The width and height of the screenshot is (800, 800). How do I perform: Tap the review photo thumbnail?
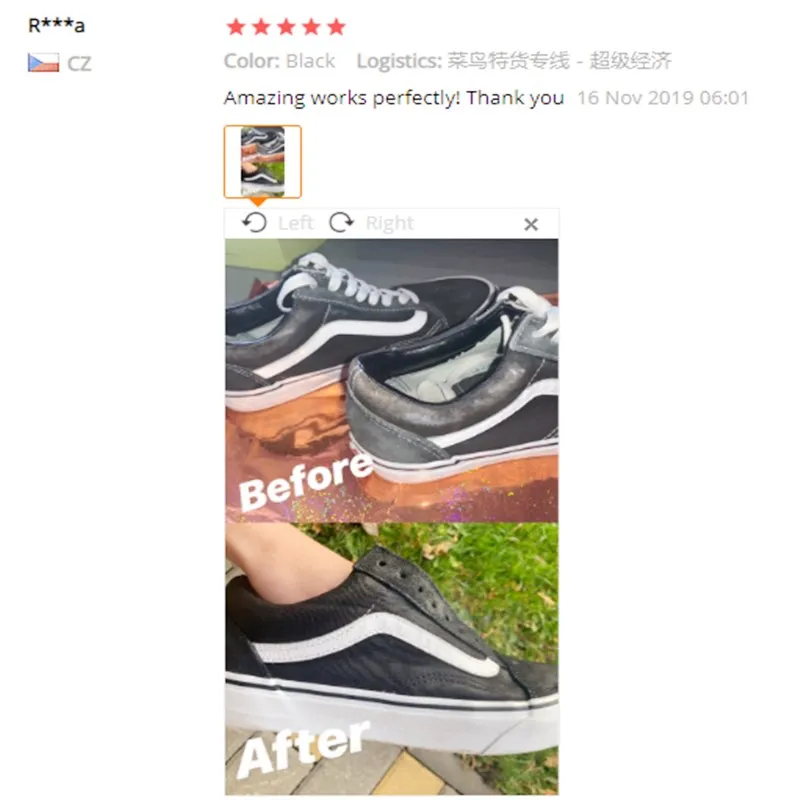click(x=263, y=162)
